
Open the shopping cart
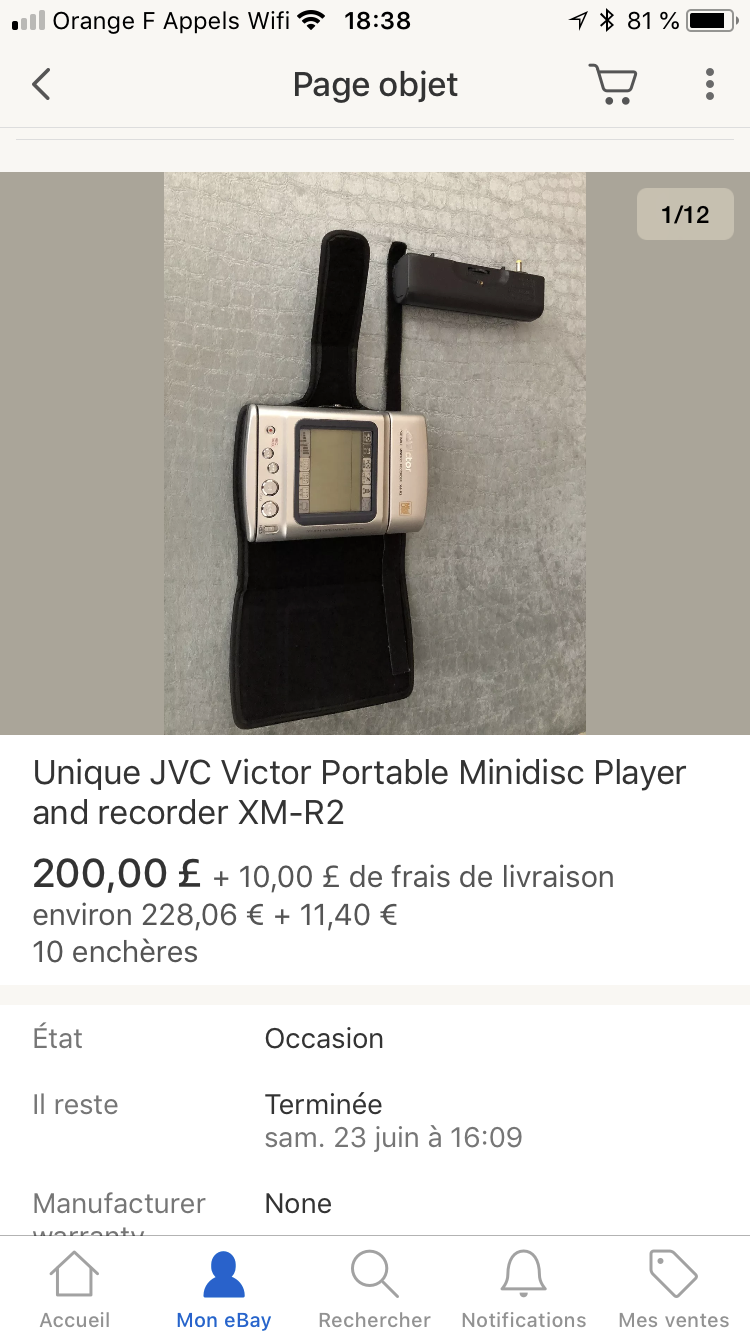point(612,85)
